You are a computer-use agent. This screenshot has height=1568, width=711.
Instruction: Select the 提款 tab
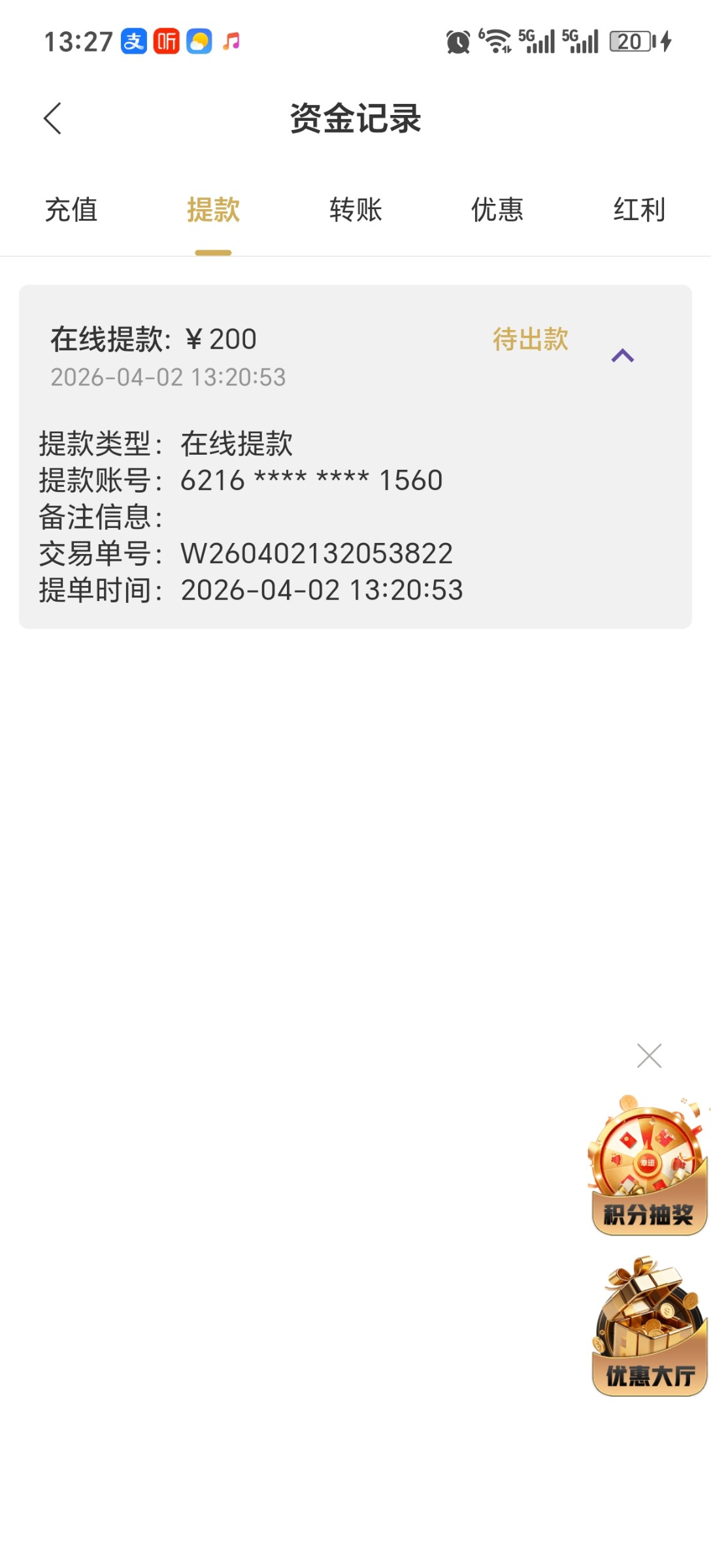click(213, 210)
